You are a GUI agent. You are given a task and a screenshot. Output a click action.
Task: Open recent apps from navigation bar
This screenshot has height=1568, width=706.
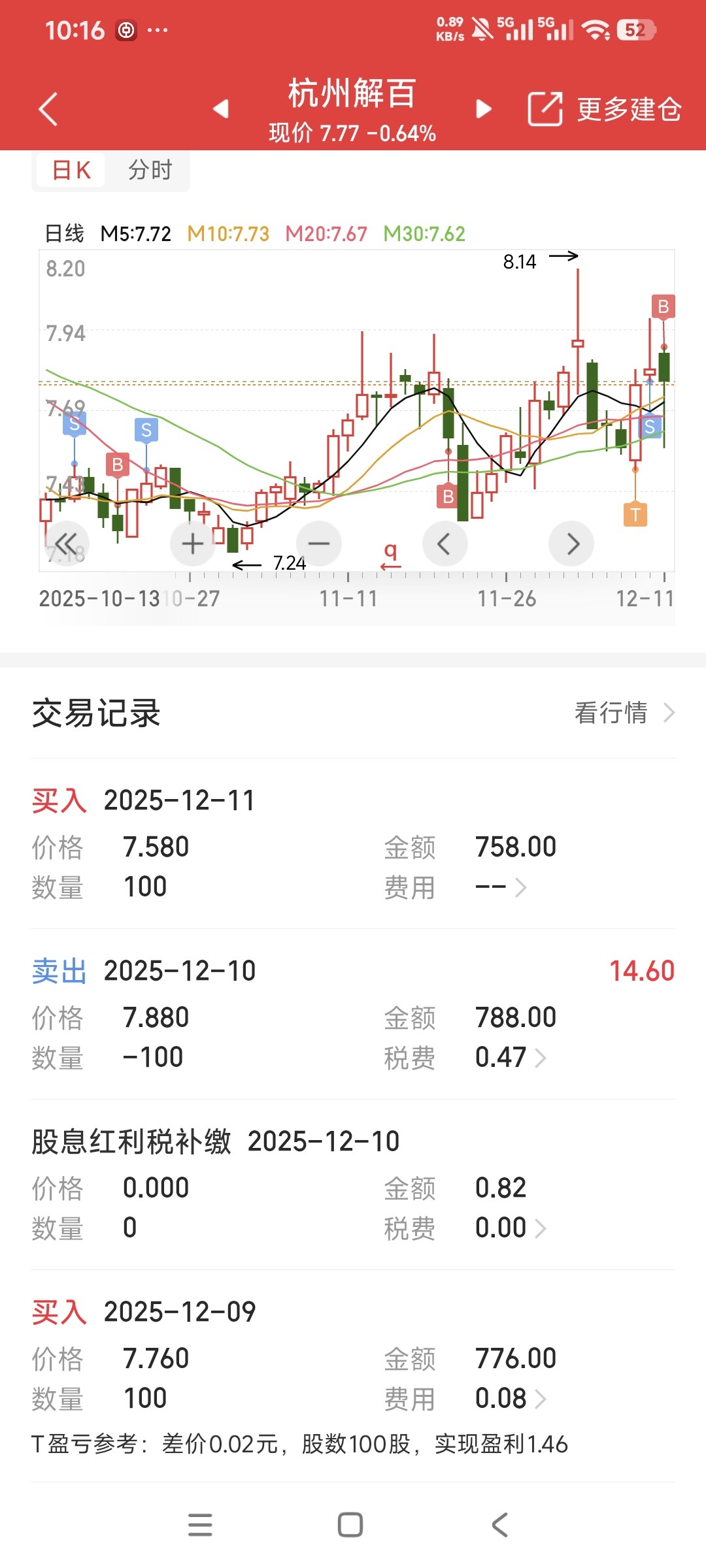(200, 1525)
